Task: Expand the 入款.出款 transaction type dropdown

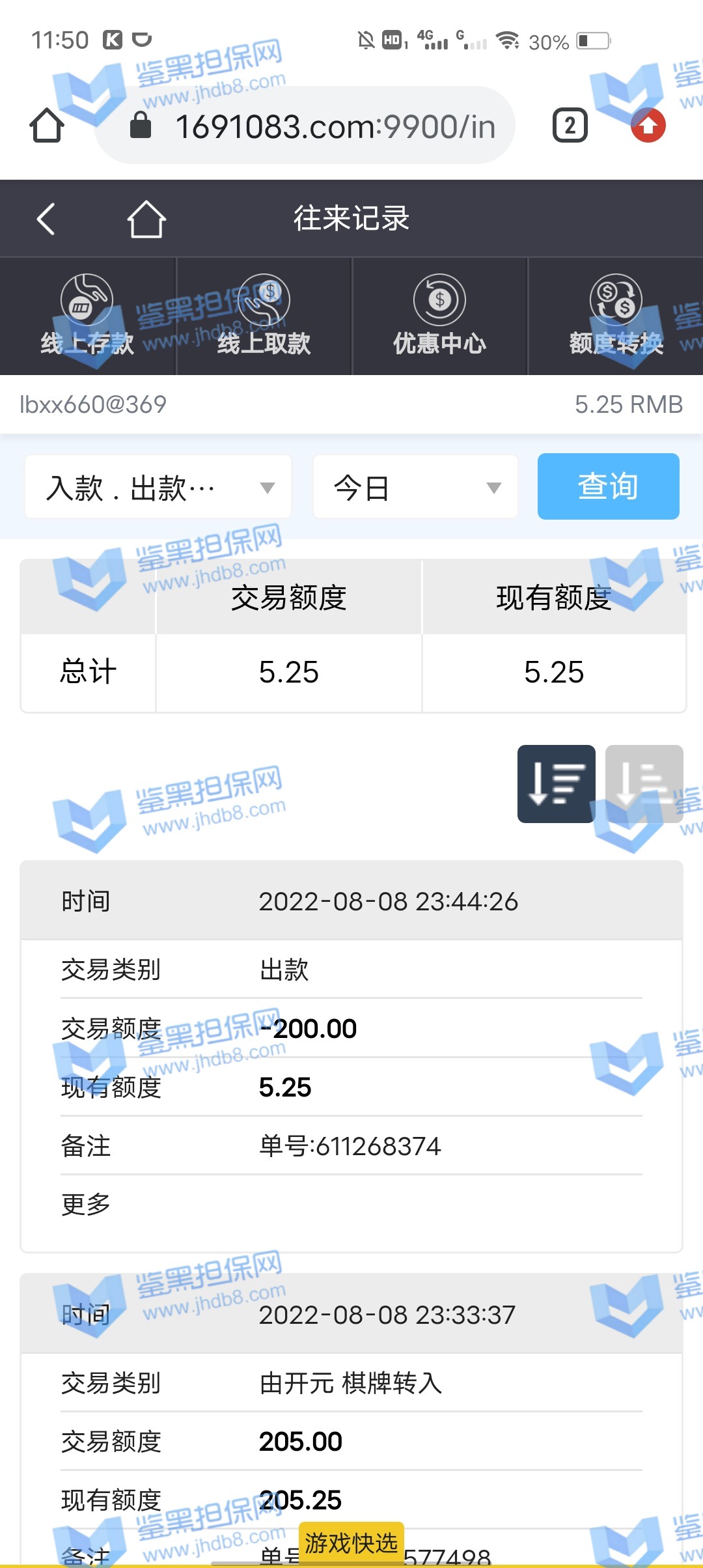Action: 158,487
